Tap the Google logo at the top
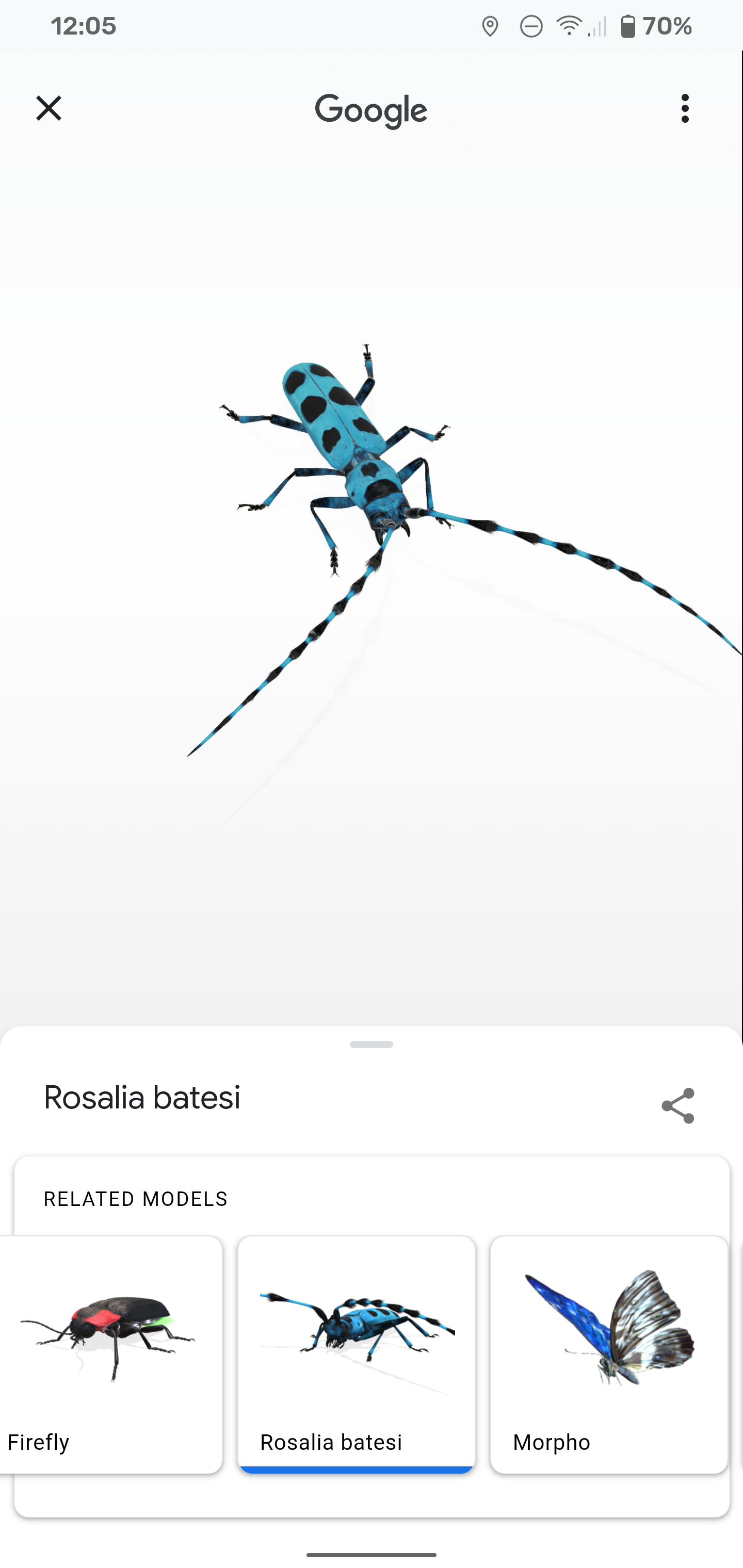Screen dimensions: 743x1568 (372, 109)
